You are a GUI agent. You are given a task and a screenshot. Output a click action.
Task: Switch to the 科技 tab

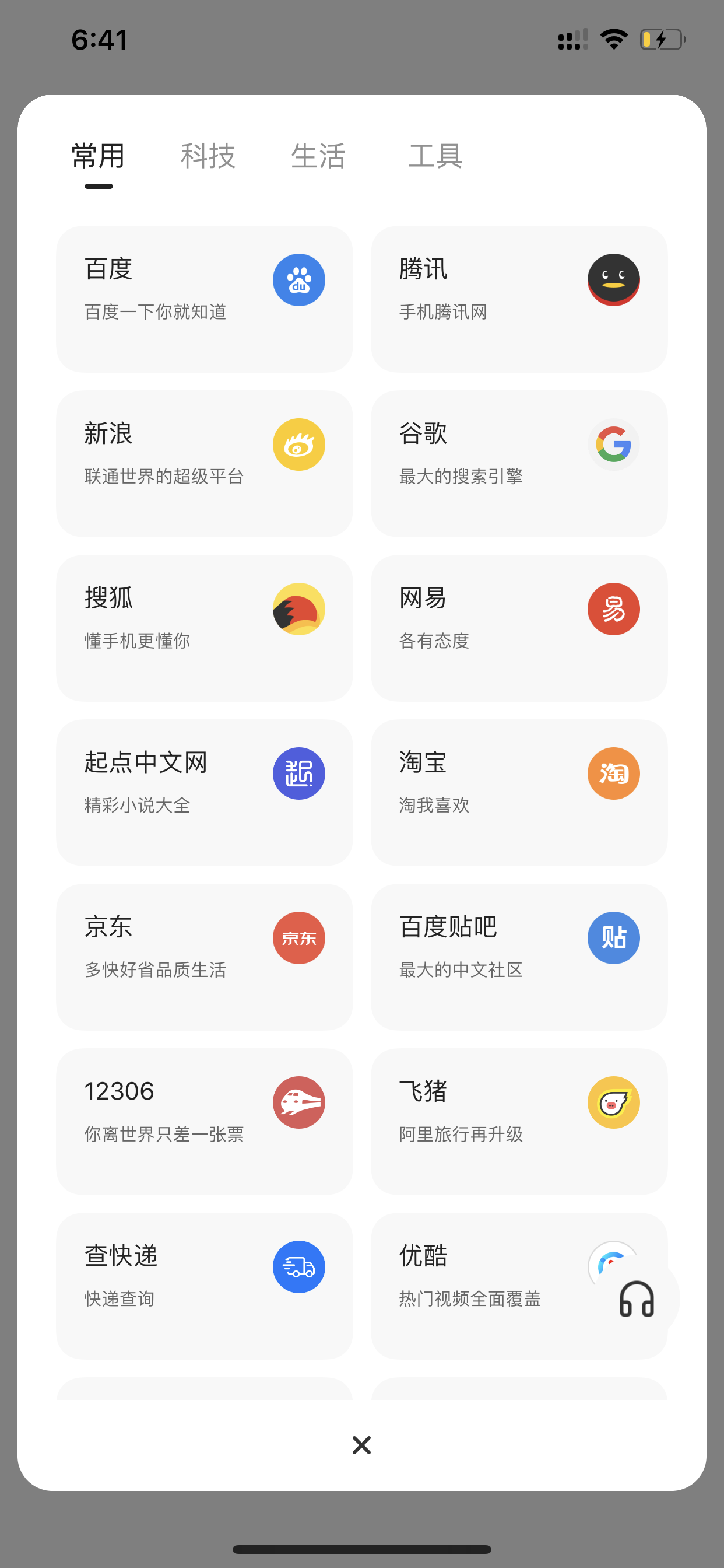pyautogui.click(x=208, y=156)
